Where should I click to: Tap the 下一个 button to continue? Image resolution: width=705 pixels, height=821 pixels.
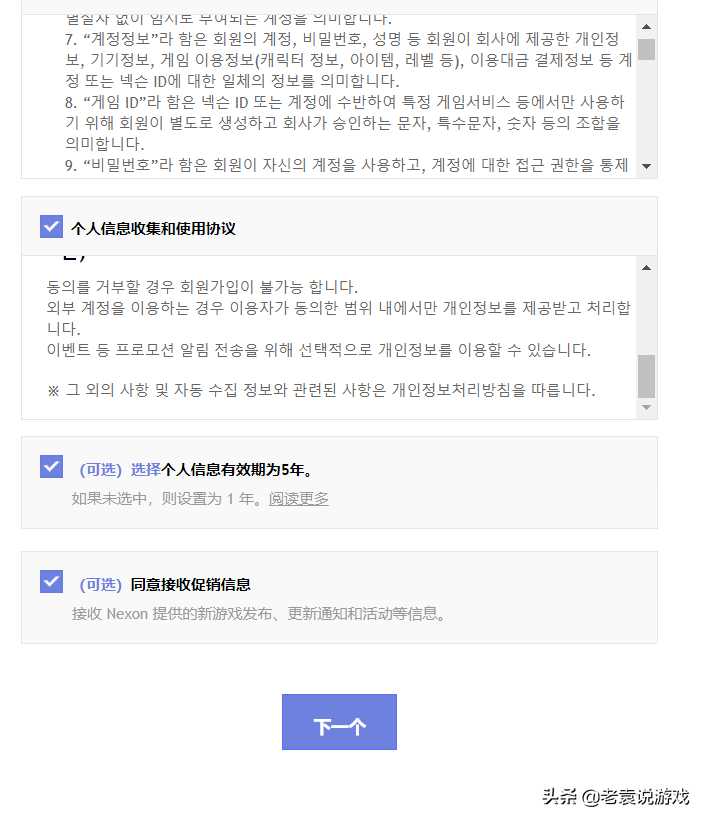coord(339,722)
